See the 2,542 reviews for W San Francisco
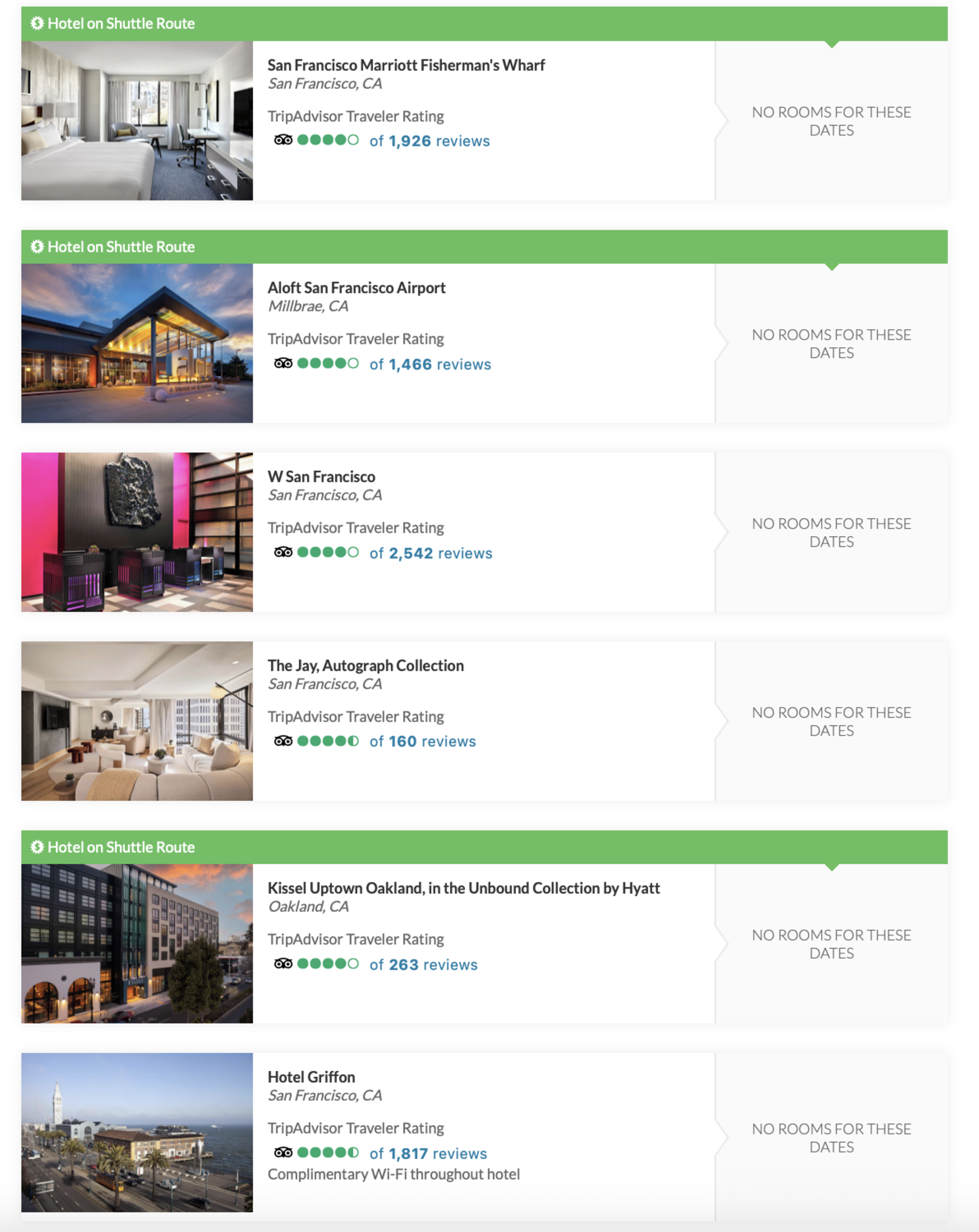 pos(430,553)
